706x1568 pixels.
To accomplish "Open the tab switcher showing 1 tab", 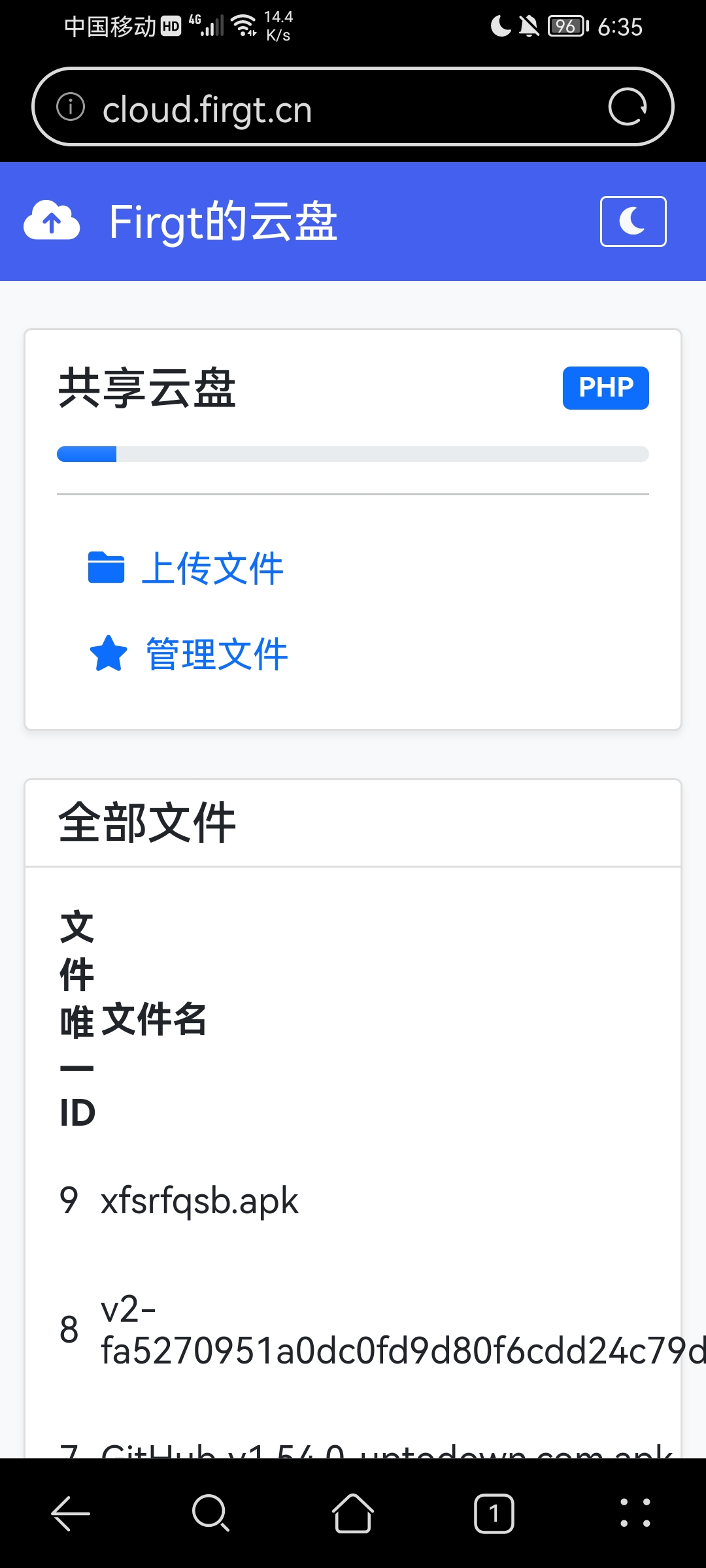I will (x=494, y=1513).
